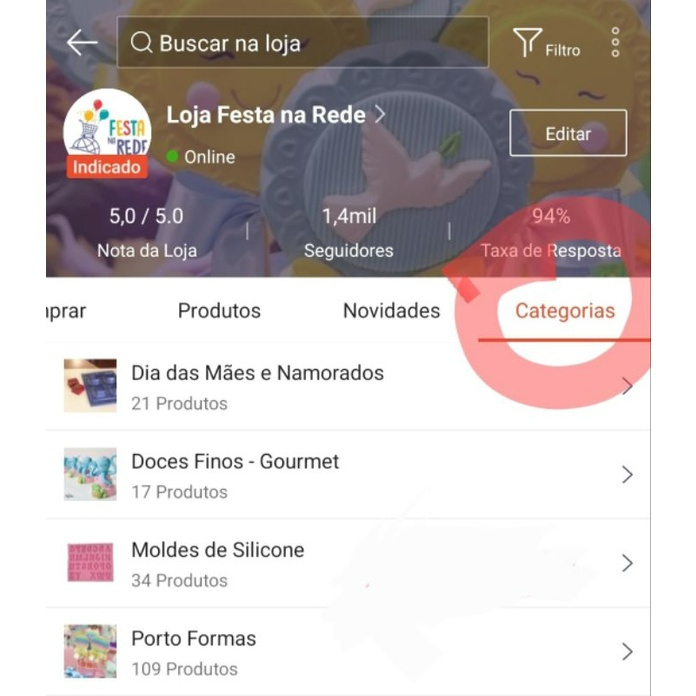This screenshot has height=696, width=696.
Task: Open Moldes de Silicone category
Action: pos(348,563)
